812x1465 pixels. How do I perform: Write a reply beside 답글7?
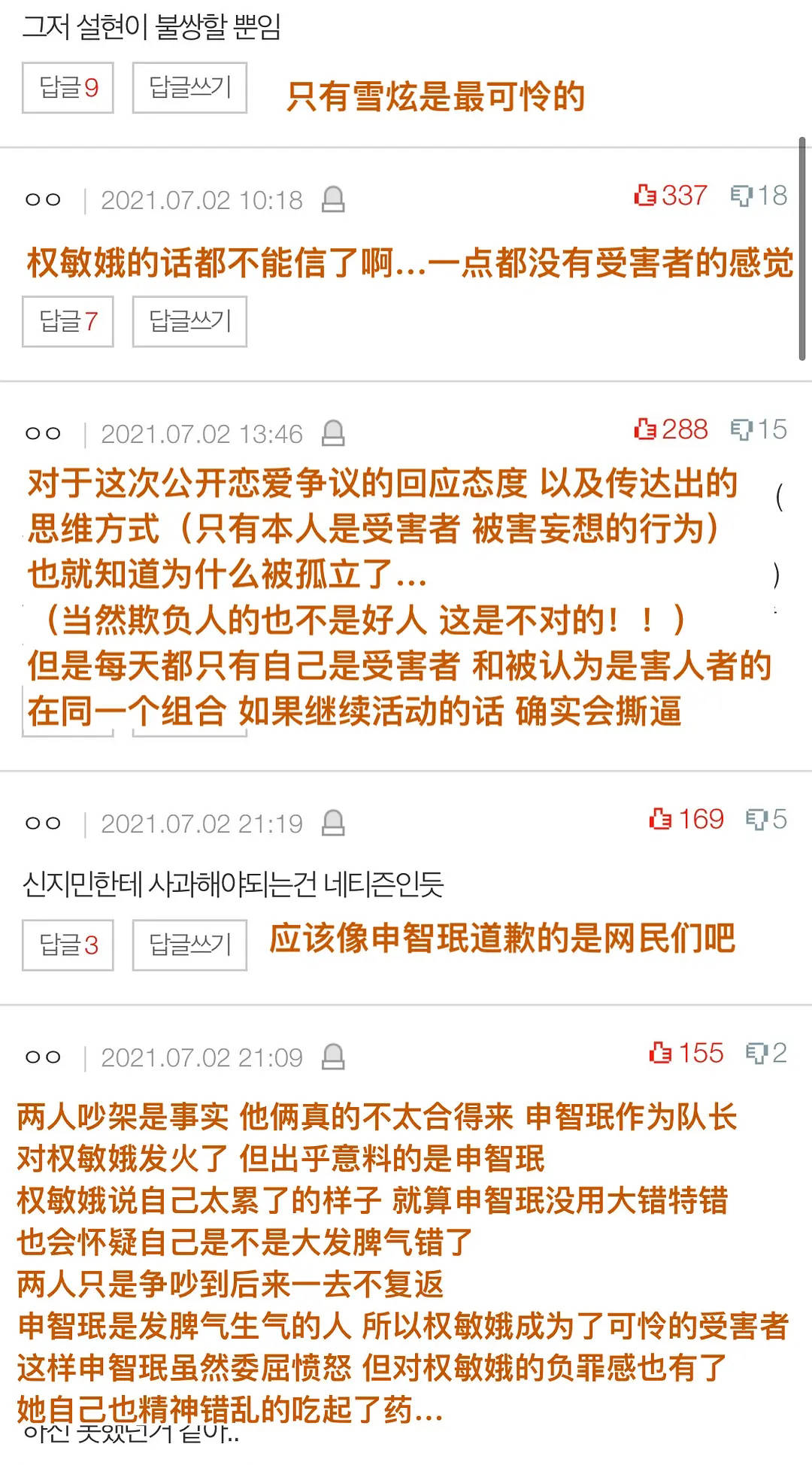coord(189,322)
